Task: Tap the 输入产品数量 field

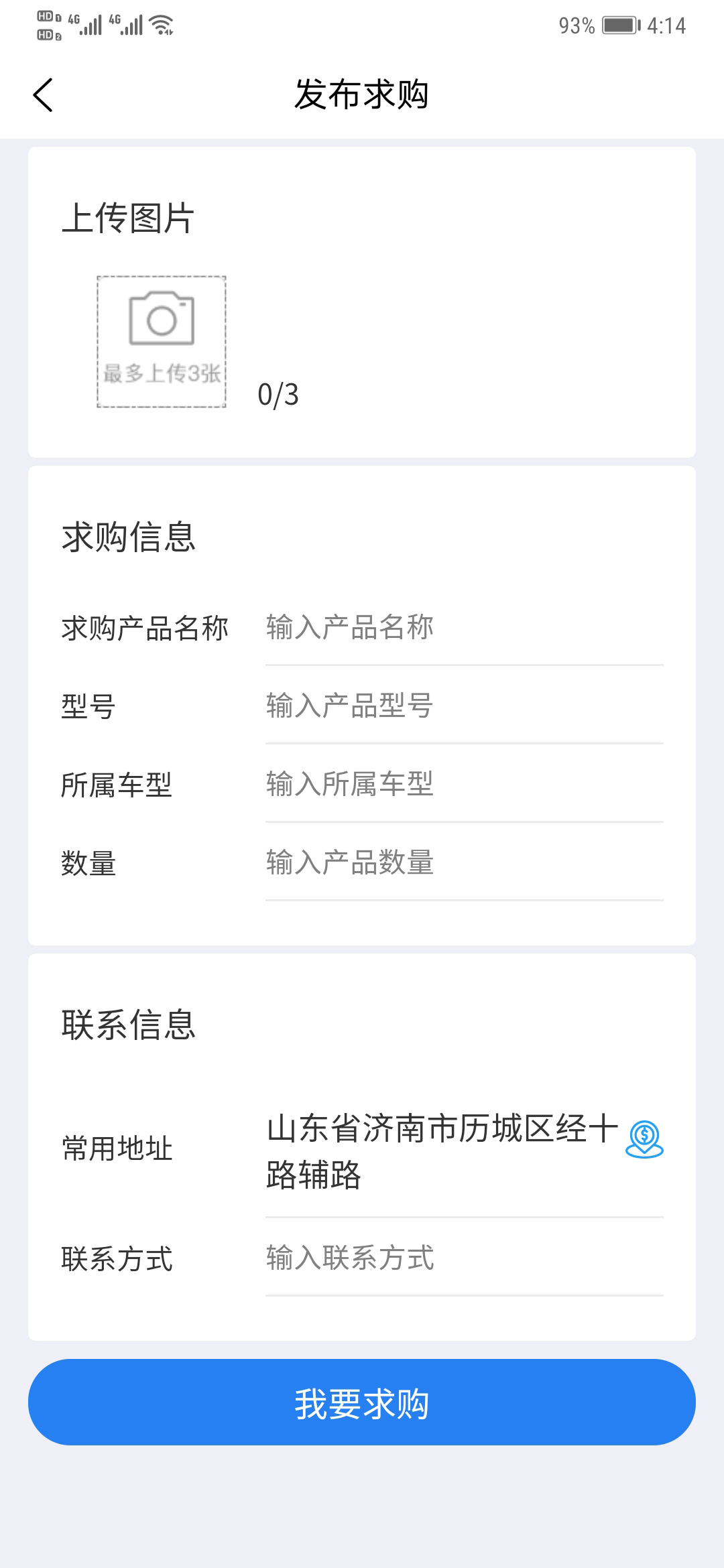Action: pos(464,862)
